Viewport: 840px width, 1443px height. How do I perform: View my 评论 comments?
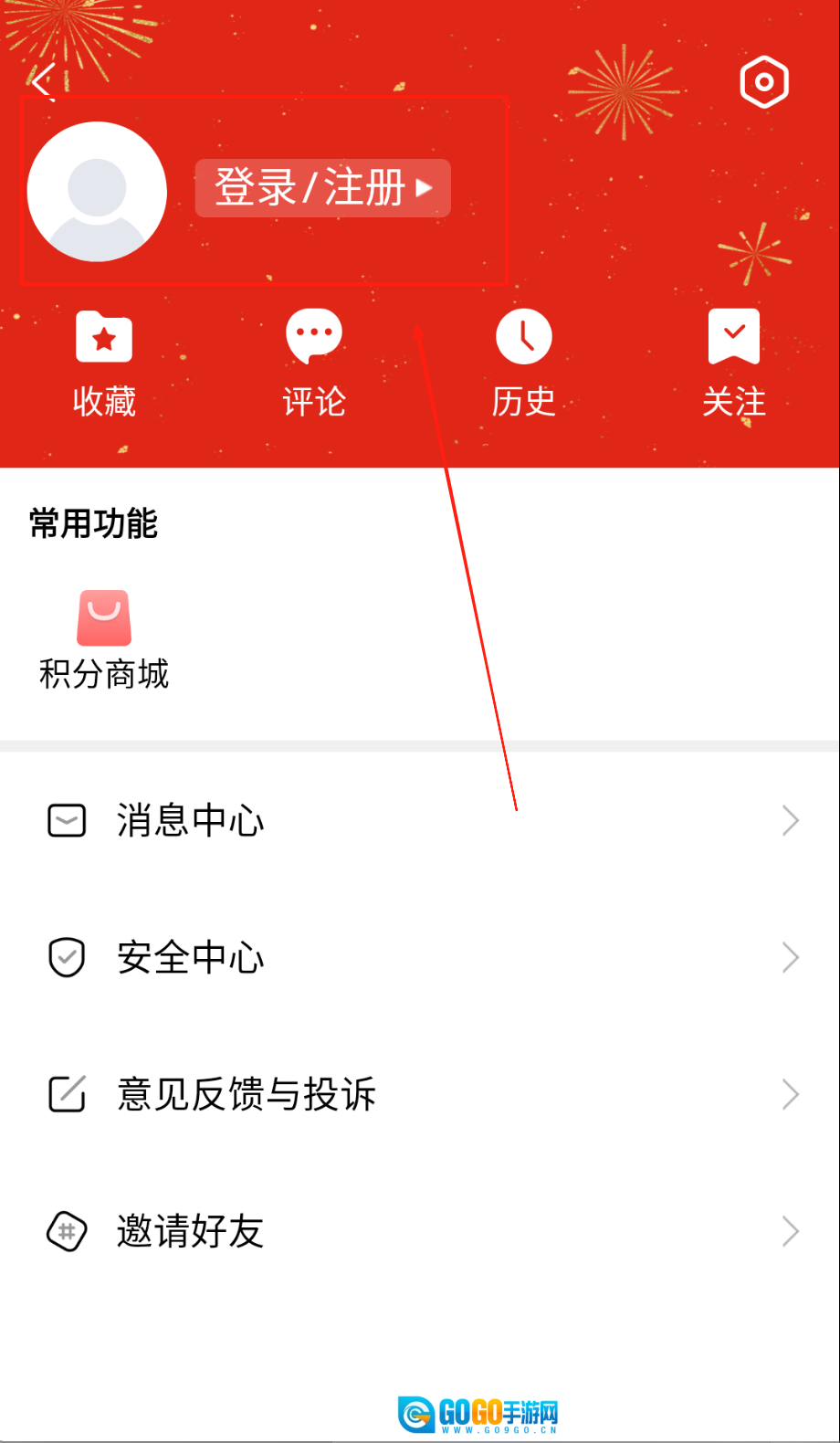click(x=314, y=363)
